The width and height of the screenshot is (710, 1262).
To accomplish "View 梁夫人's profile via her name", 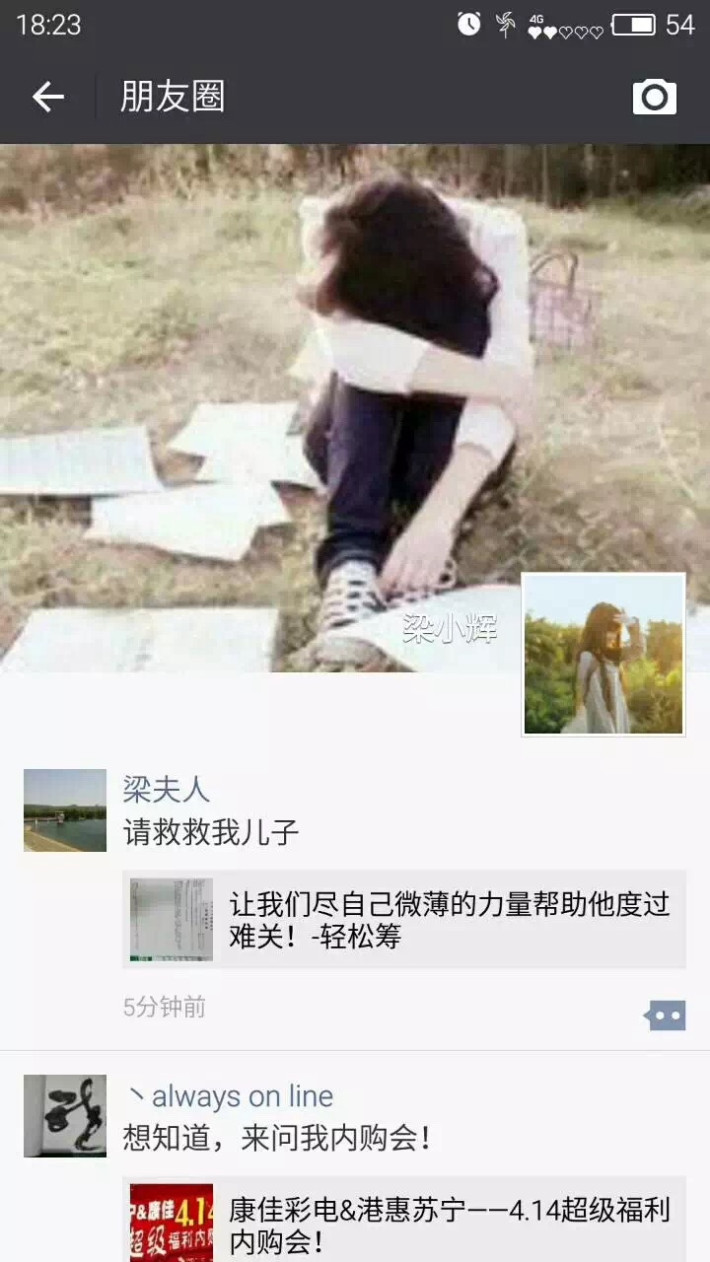I will point(166,789).
